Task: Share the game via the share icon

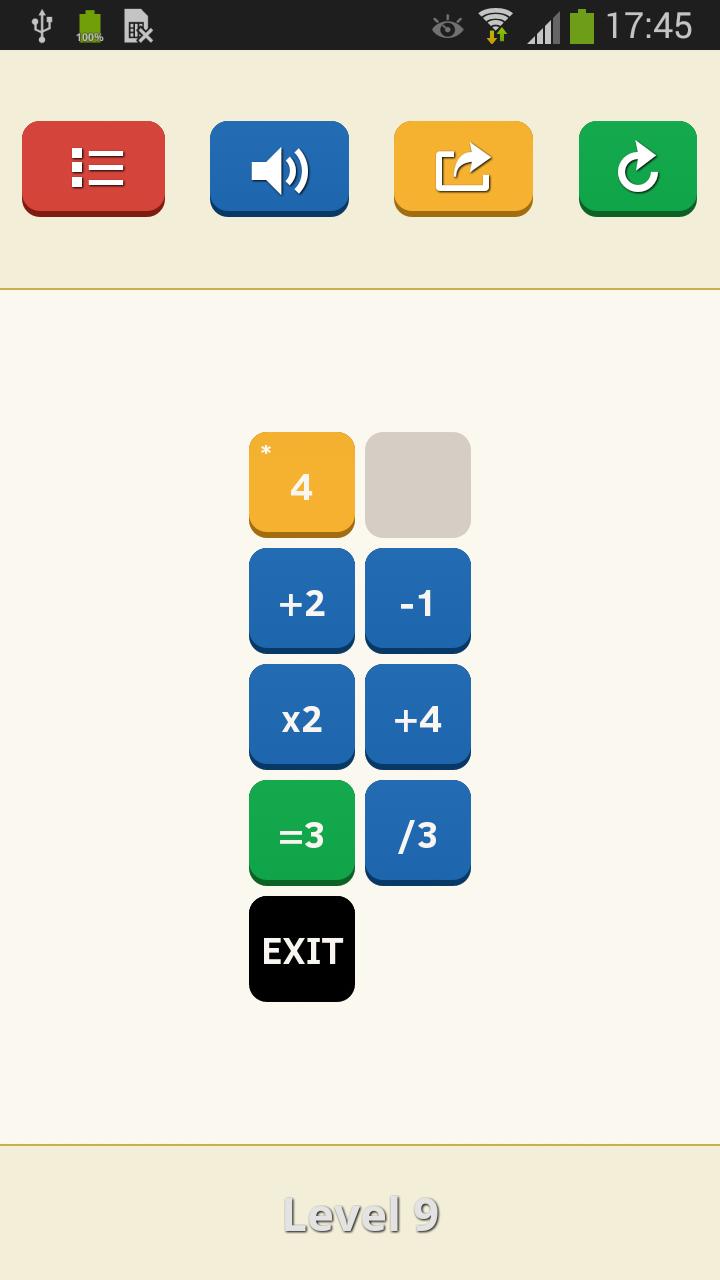Action: tap(463, 168)
